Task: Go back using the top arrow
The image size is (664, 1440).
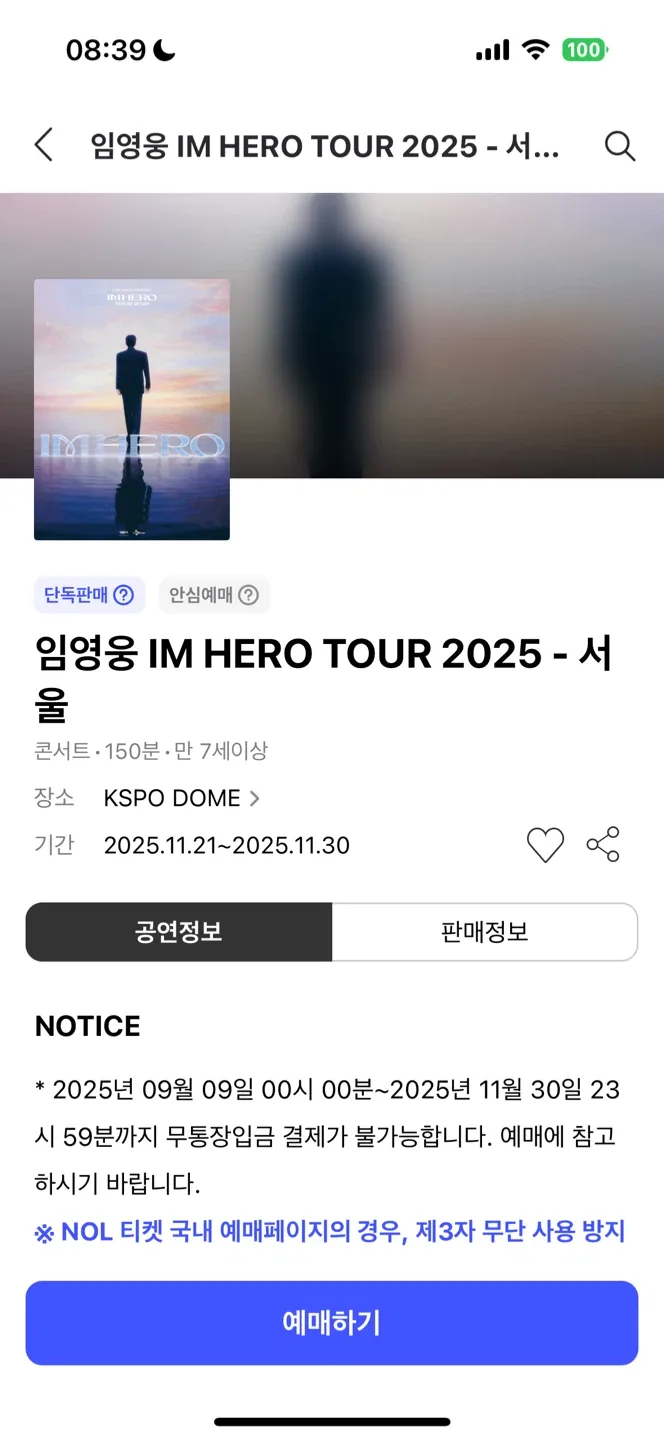Action: [x=43, y=146]
